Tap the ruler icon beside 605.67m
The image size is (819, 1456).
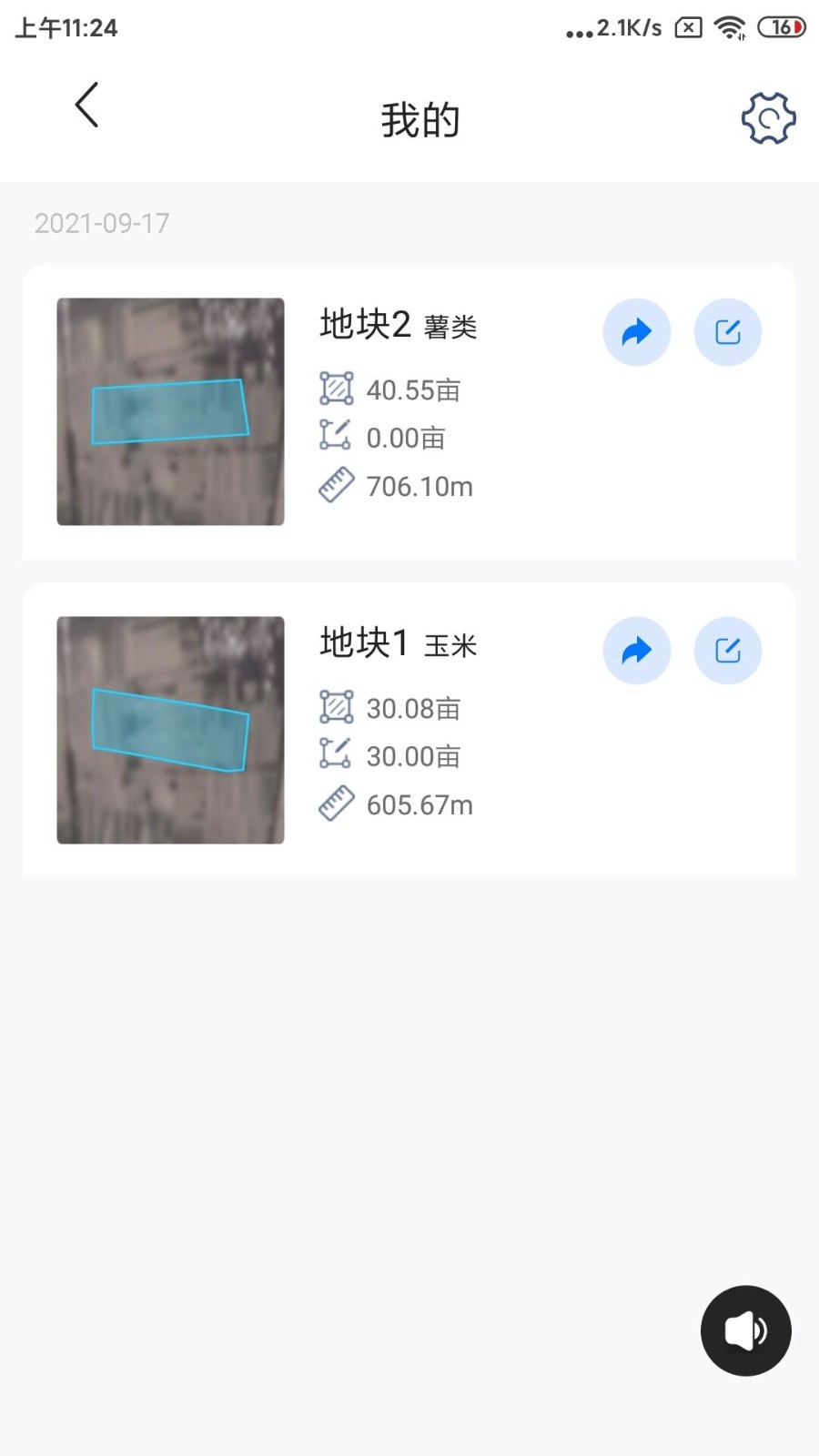[335, 803]
